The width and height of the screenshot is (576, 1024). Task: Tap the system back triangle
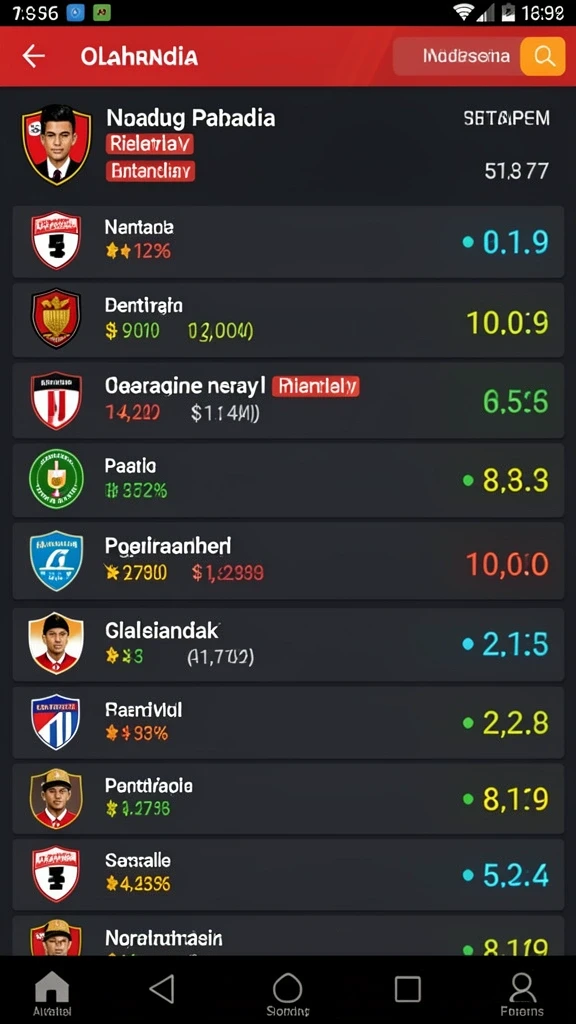point(162,989)
